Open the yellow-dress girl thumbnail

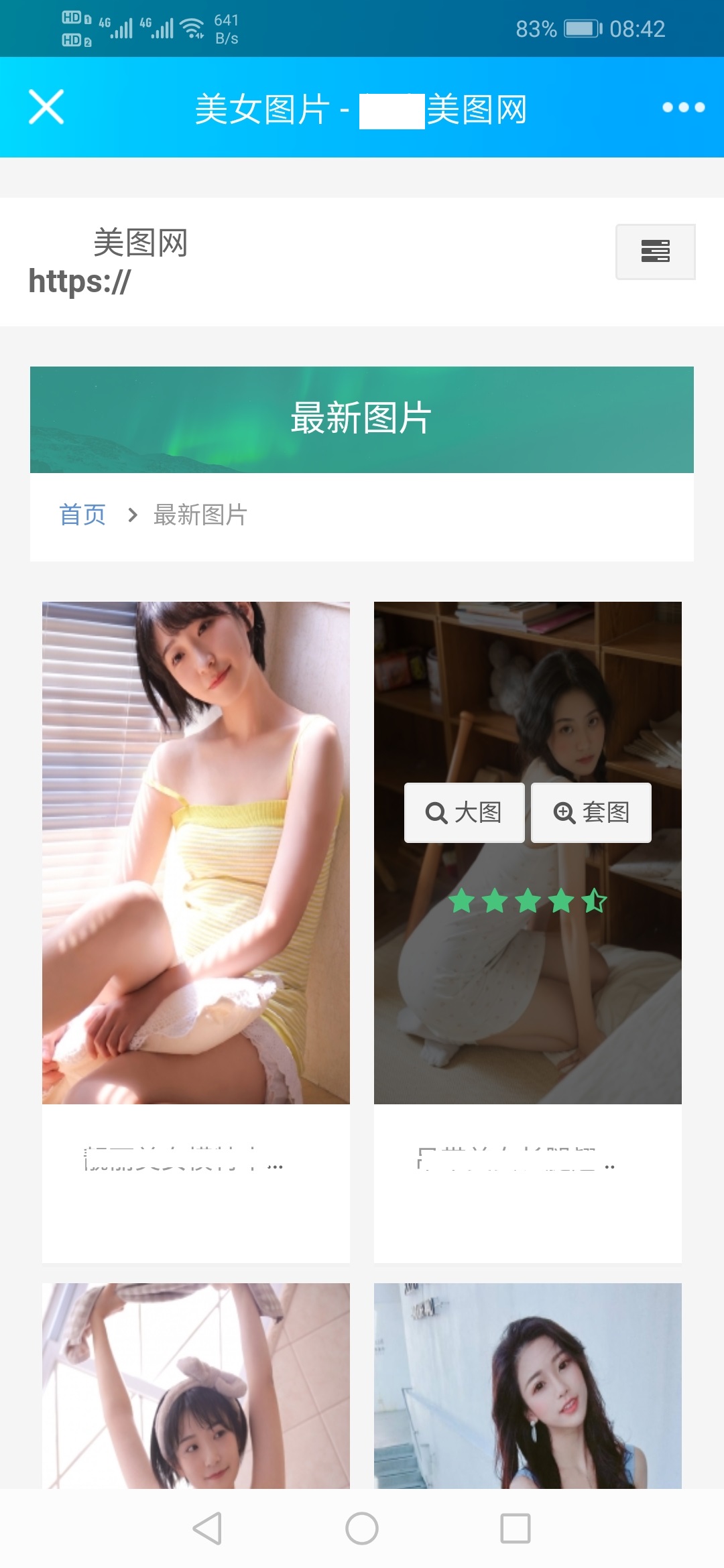click(x=196, y=851)
